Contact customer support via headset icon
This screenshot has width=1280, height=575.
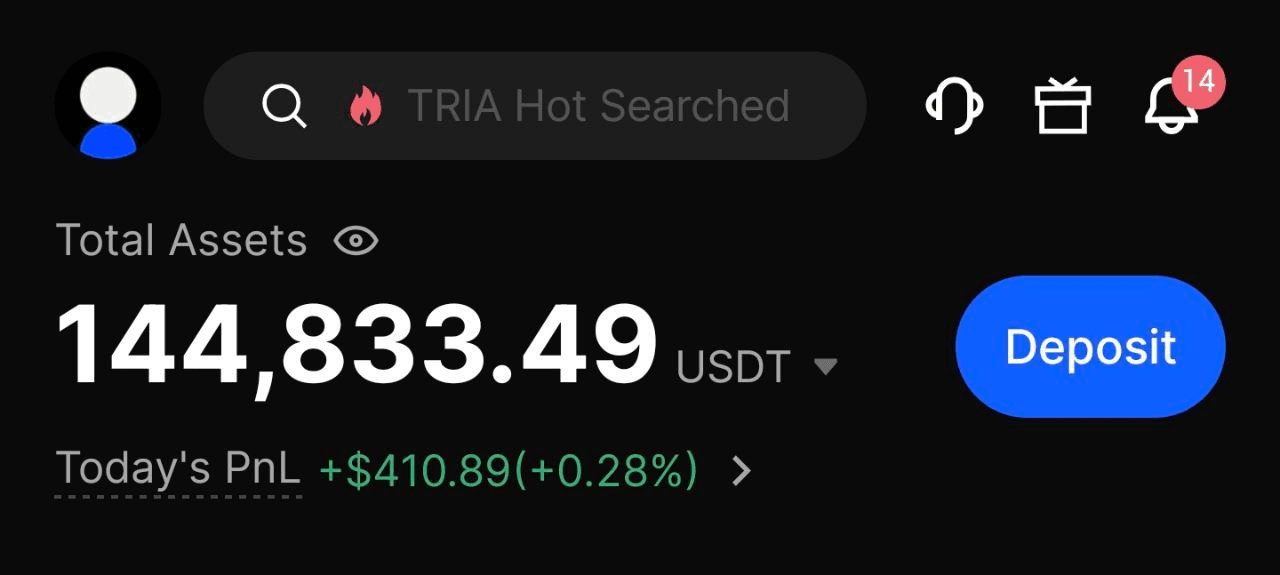click(953, 106)
